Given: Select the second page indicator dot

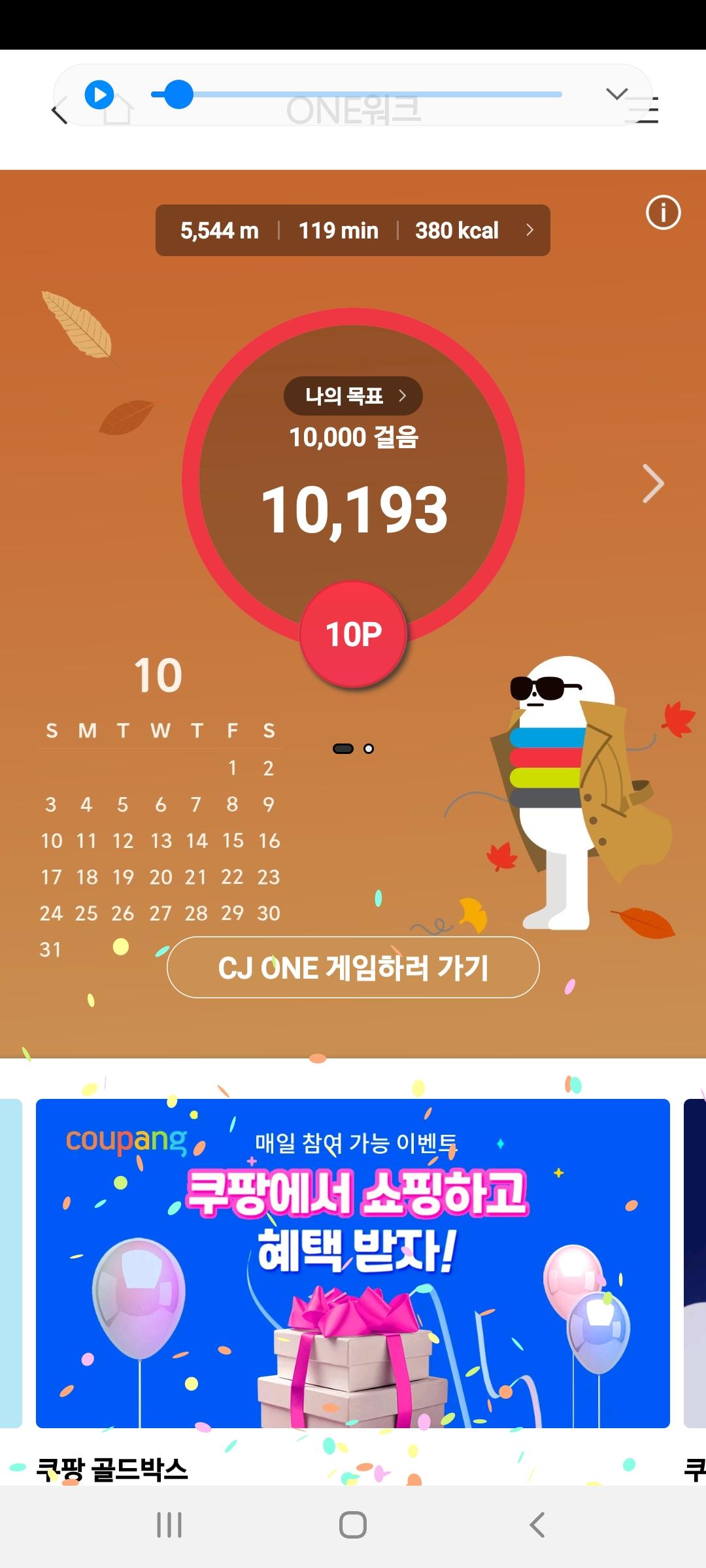Looking at the screenshot, I should click(x=369, y=749).
